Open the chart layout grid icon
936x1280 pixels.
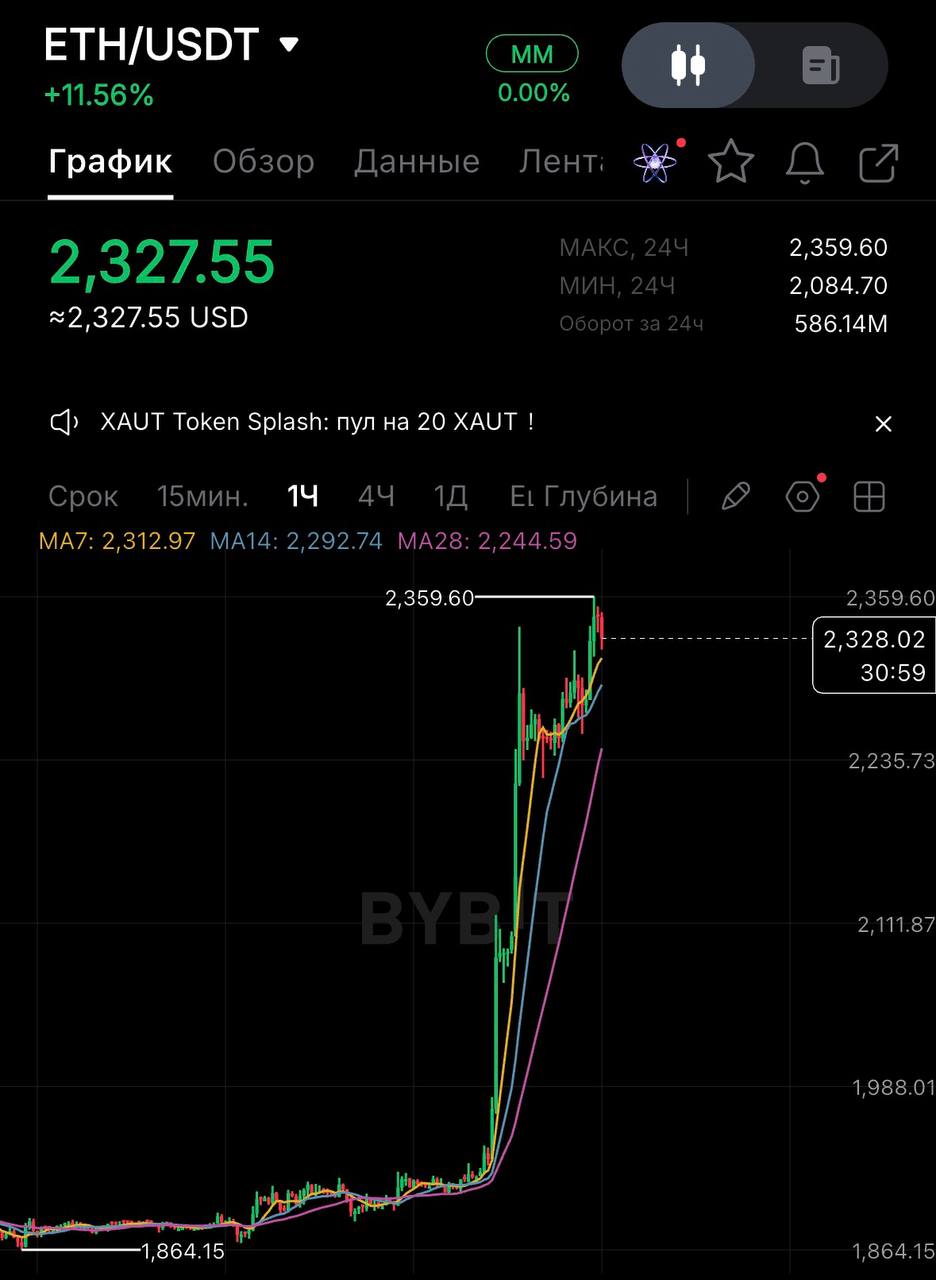point(869,496)
